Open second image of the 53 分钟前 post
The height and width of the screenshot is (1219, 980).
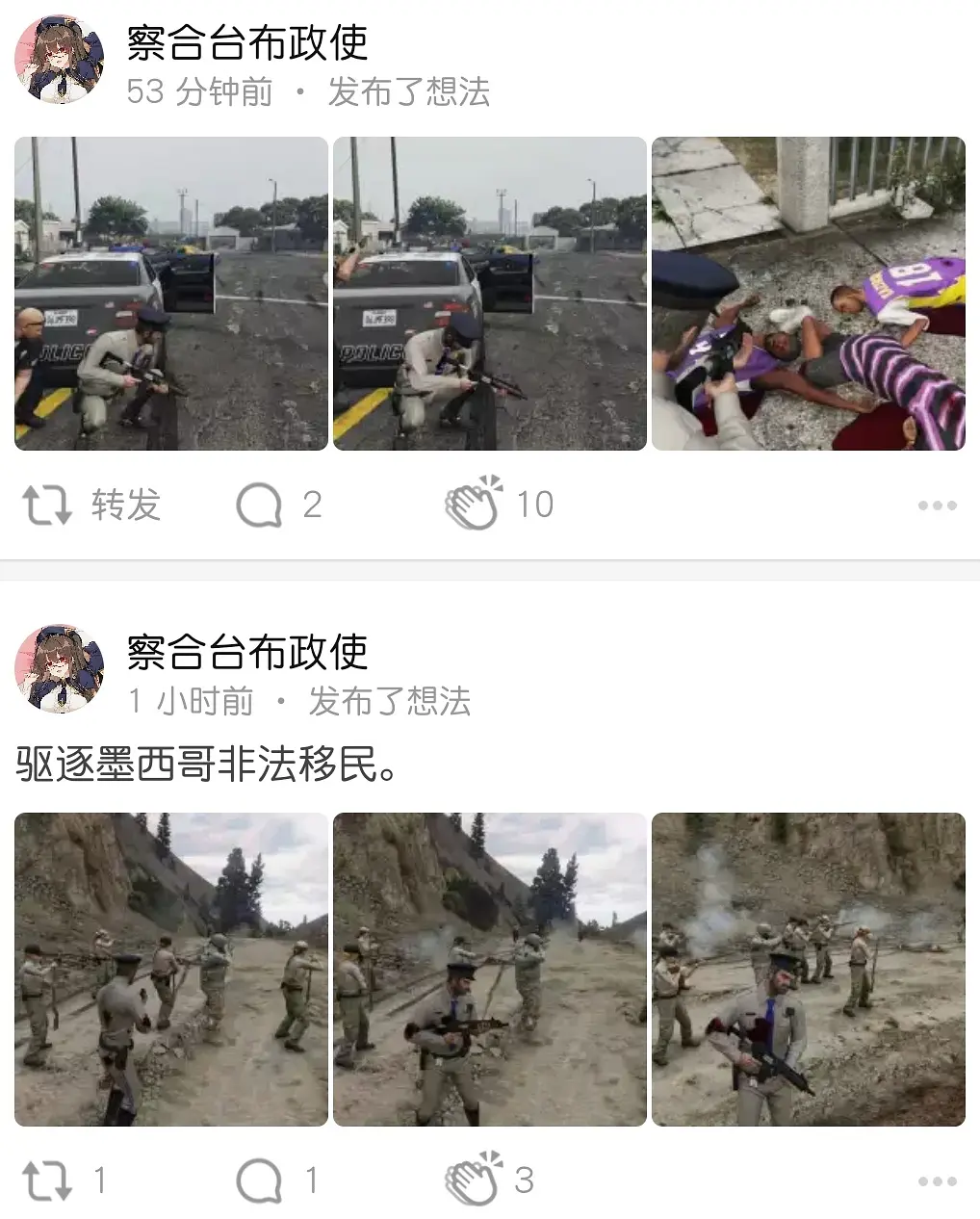[490, 294]
